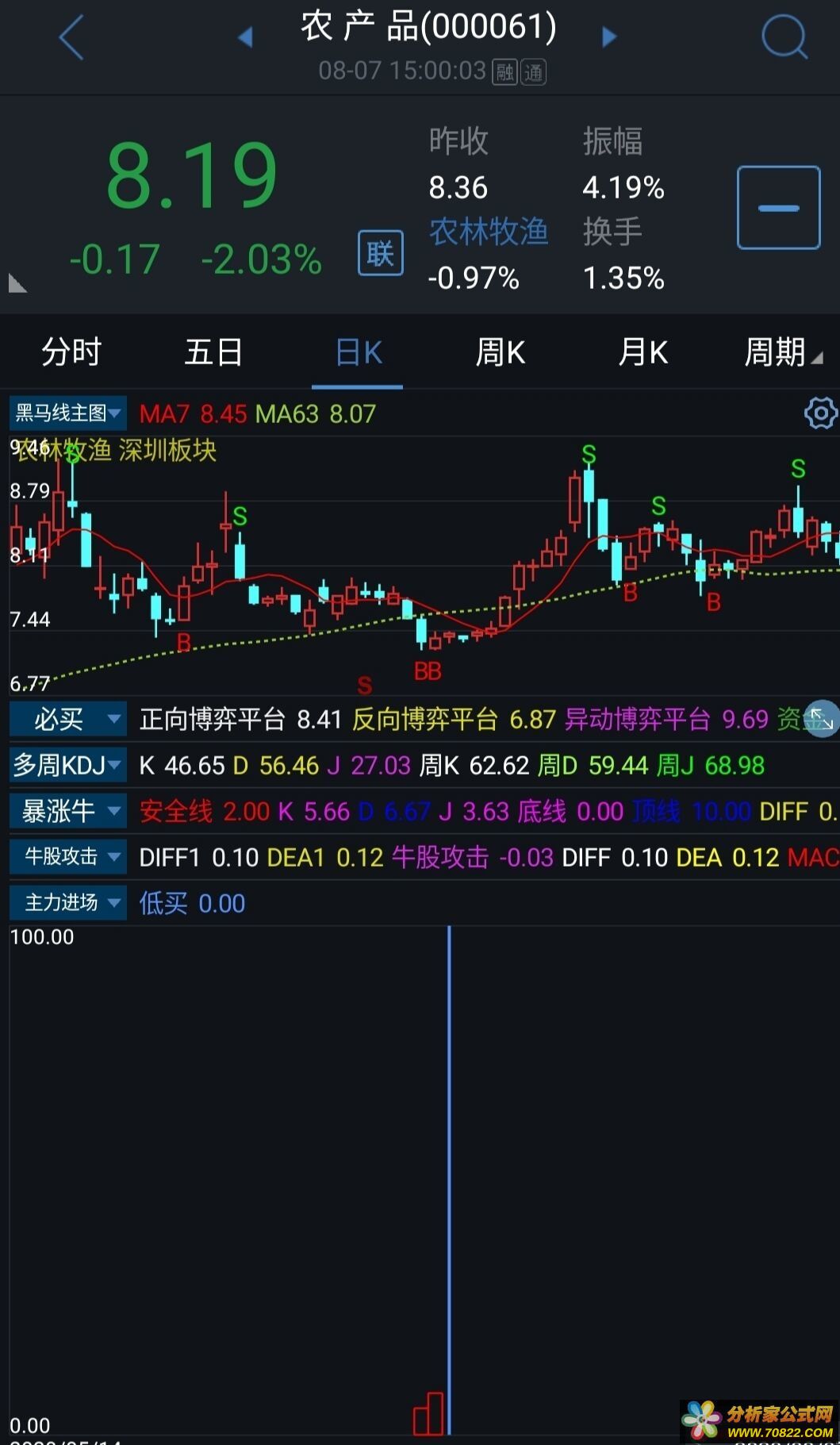840x1445 pixels.
Task: Select the 日K tab
Action: tap(359, 352)
